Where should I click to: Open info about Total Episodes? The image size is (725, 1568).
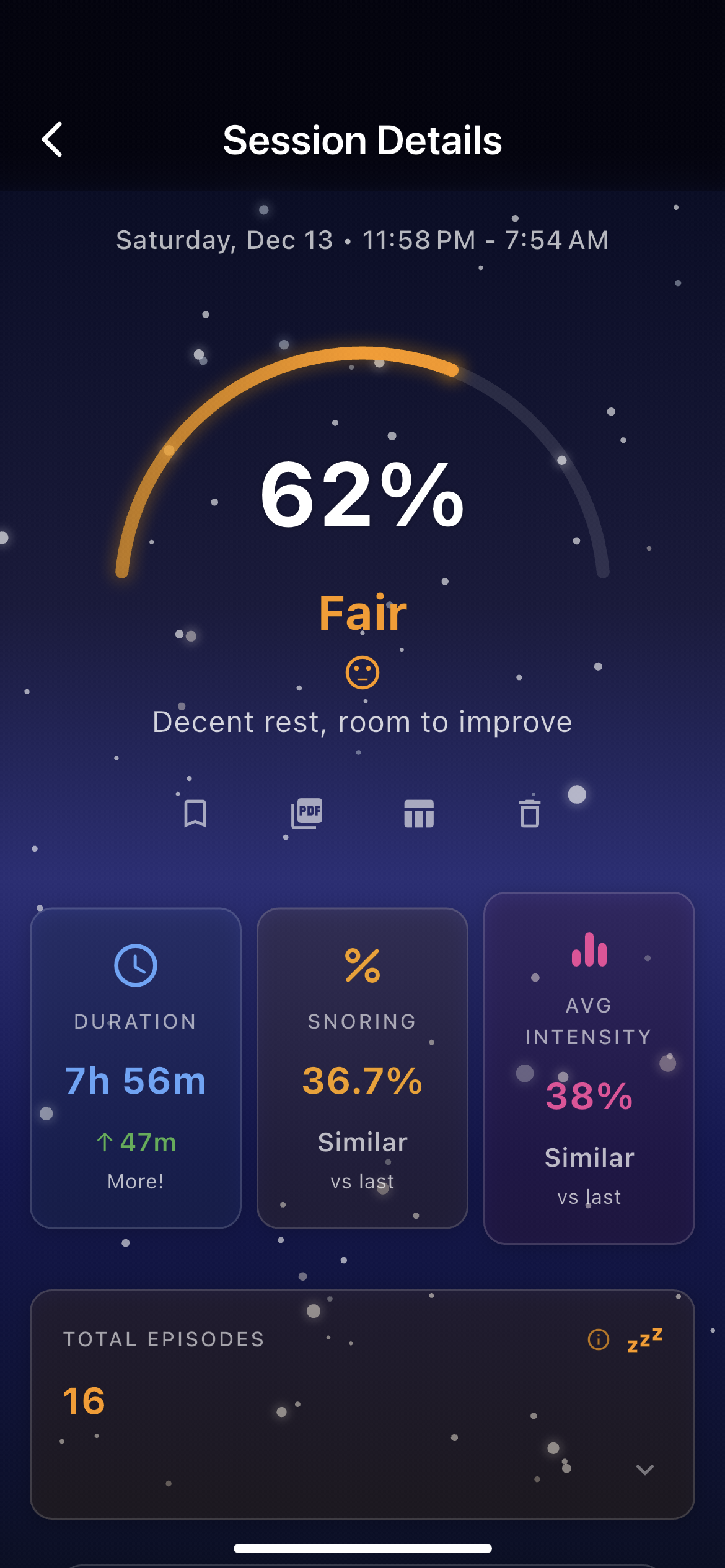[597, 1338]
